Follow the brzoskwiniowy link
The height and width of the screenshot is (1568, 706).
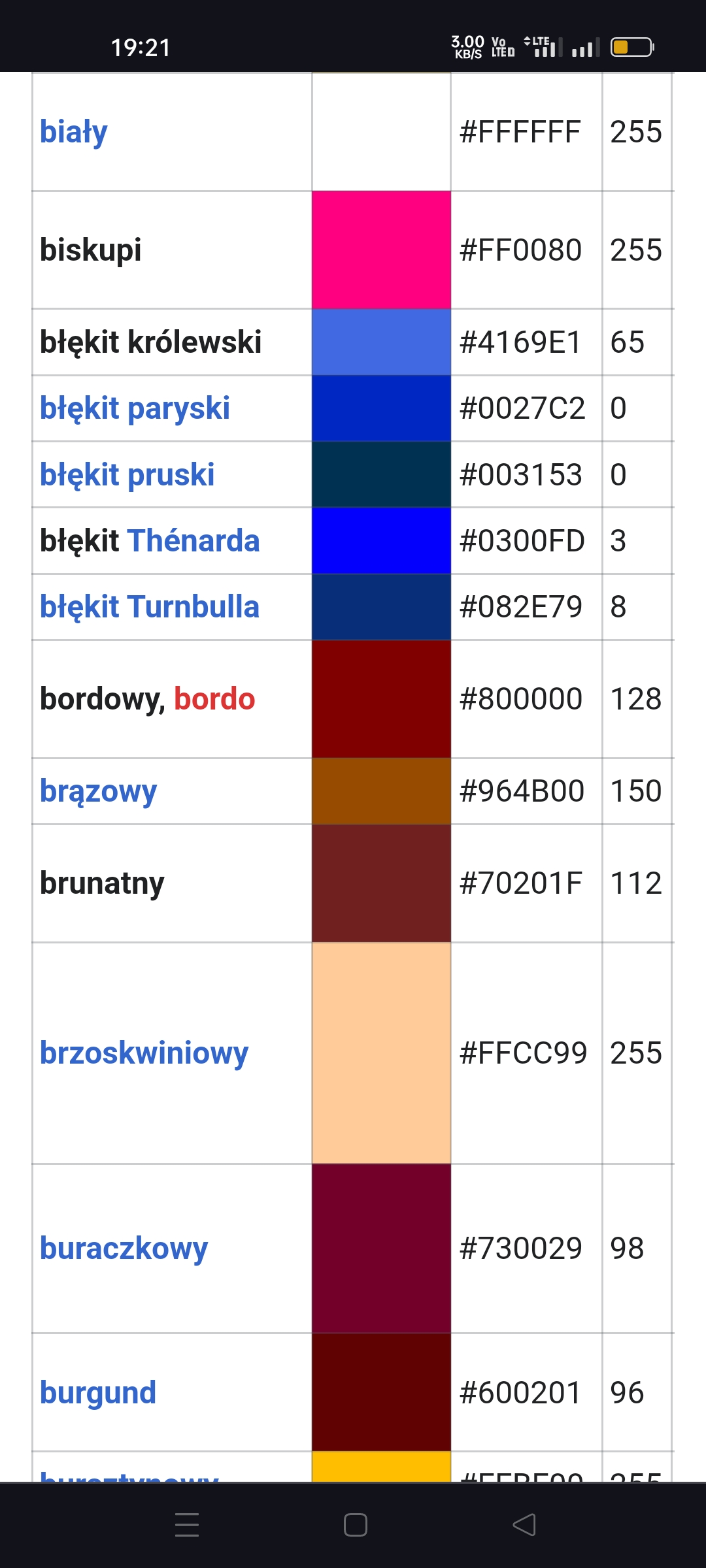(144, 1053)
